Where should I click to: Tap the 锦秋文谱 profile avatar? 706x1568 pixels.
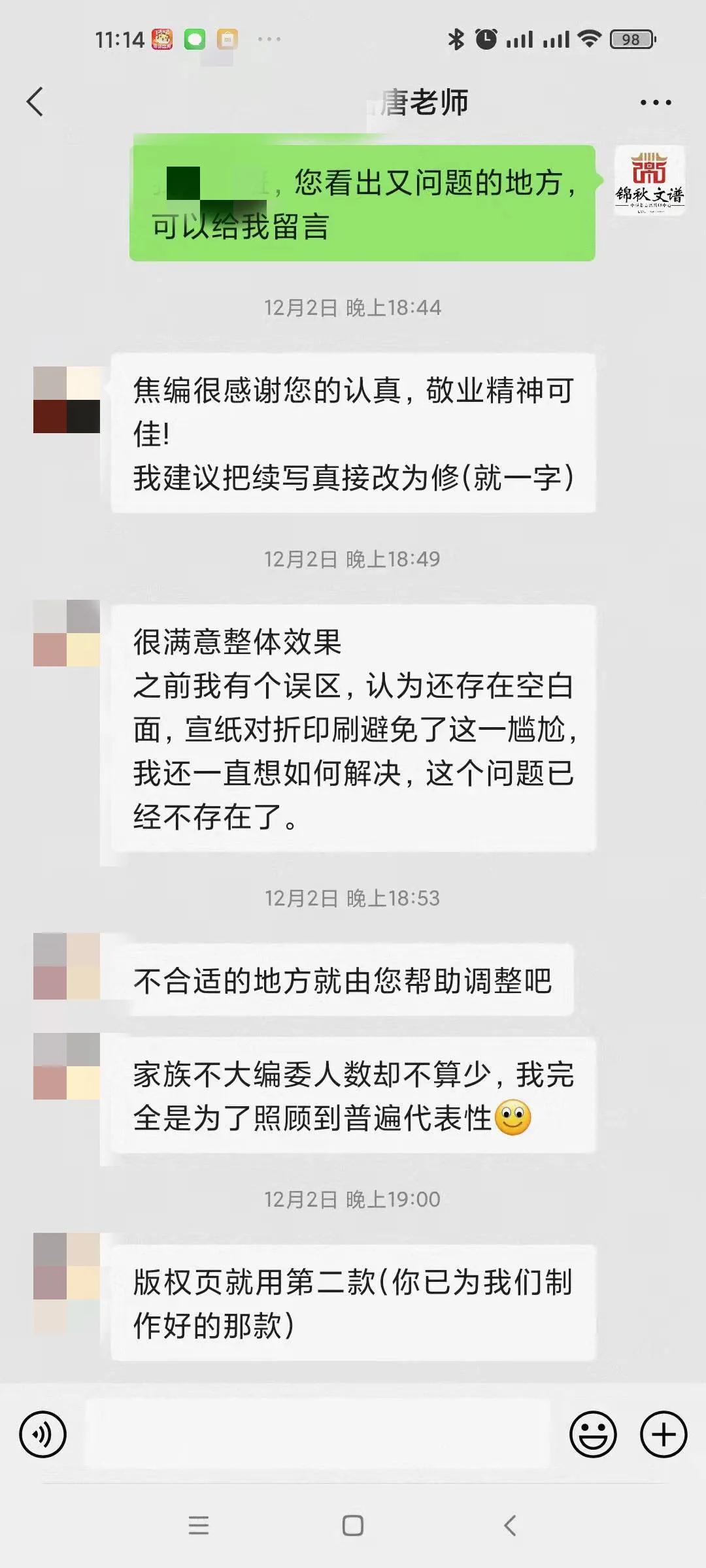click(649, 181)
